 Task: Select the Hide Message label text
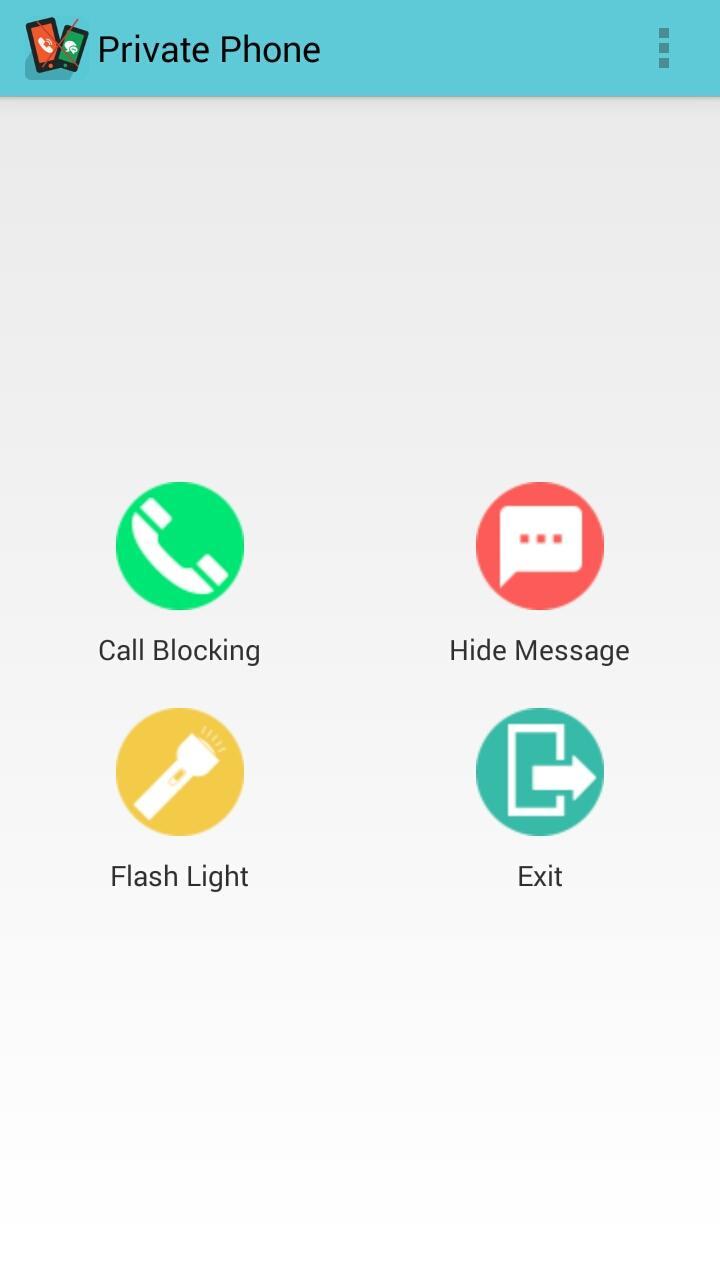540,650
